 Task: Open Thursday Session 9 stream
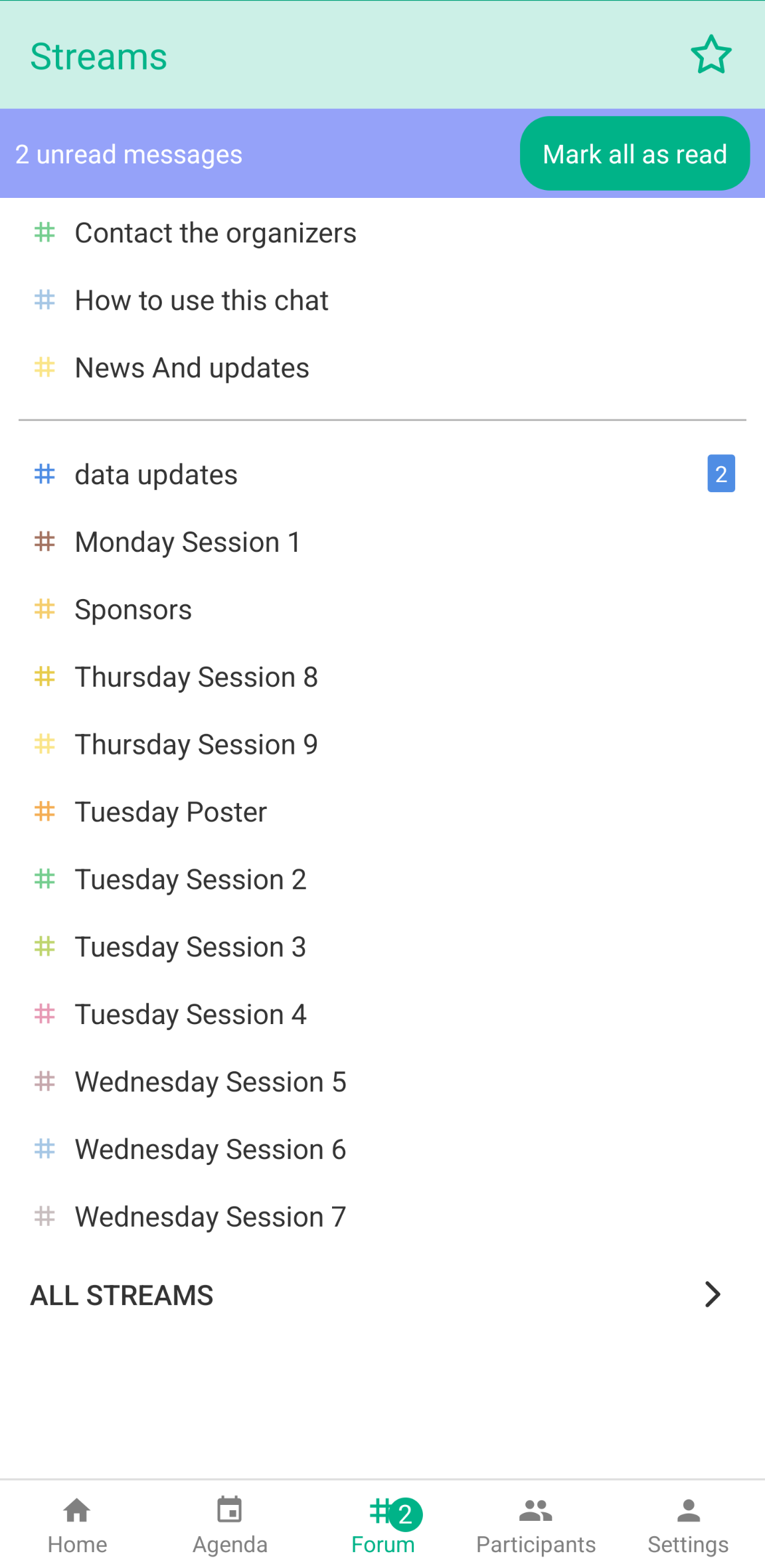(x=196, y=744)
